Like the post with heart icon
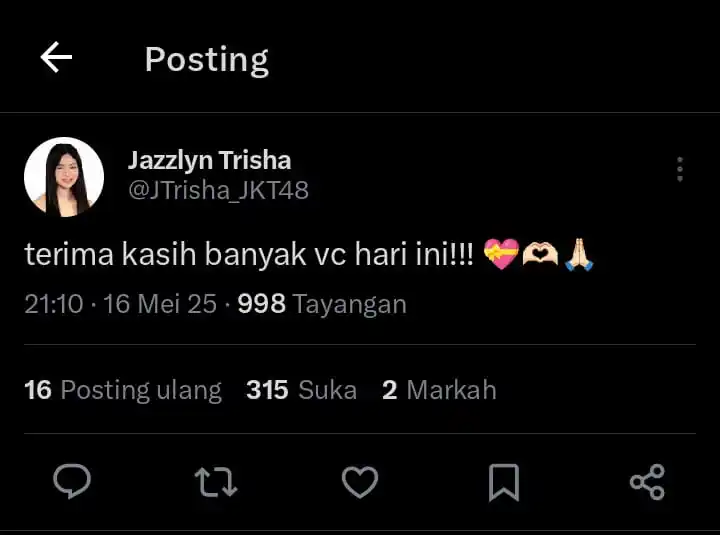The width and height of the screenshot is (720, 535). (x=360, y=482)
